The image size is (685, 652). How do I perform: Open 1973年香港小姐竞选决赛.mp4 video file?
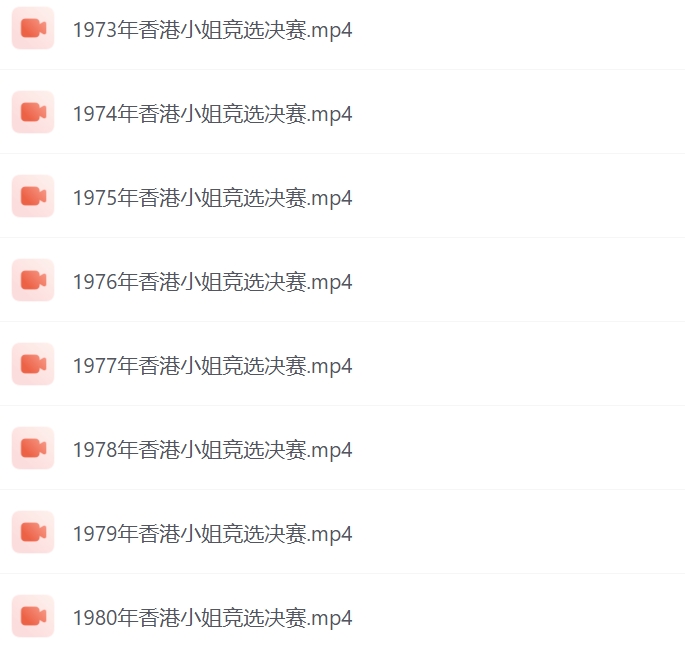tap(212, 30)
